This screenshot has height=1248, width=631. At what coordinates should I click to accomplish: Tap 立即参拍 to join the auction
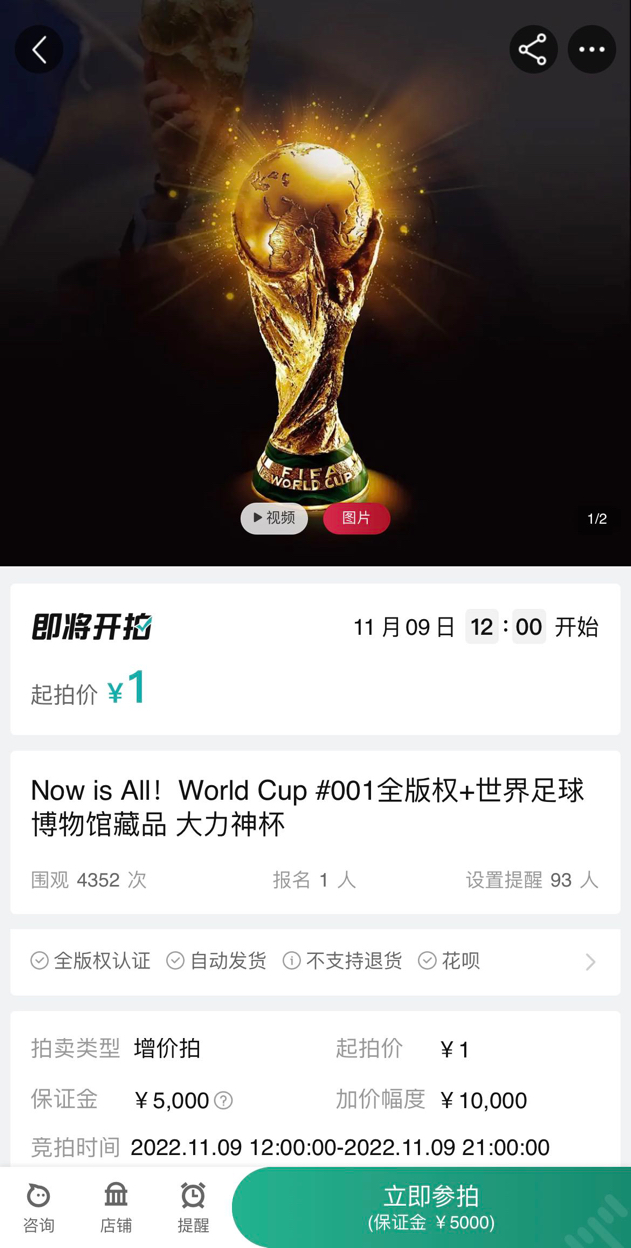(431, 1207)
